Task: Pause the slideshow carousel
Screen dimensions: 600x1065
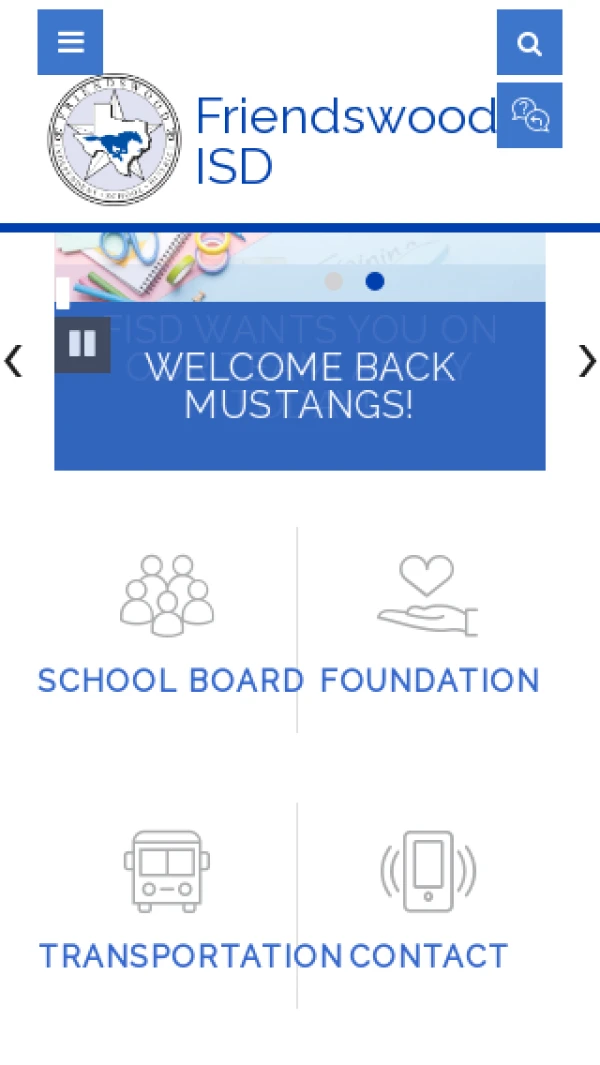Action: tap(82, 344)
